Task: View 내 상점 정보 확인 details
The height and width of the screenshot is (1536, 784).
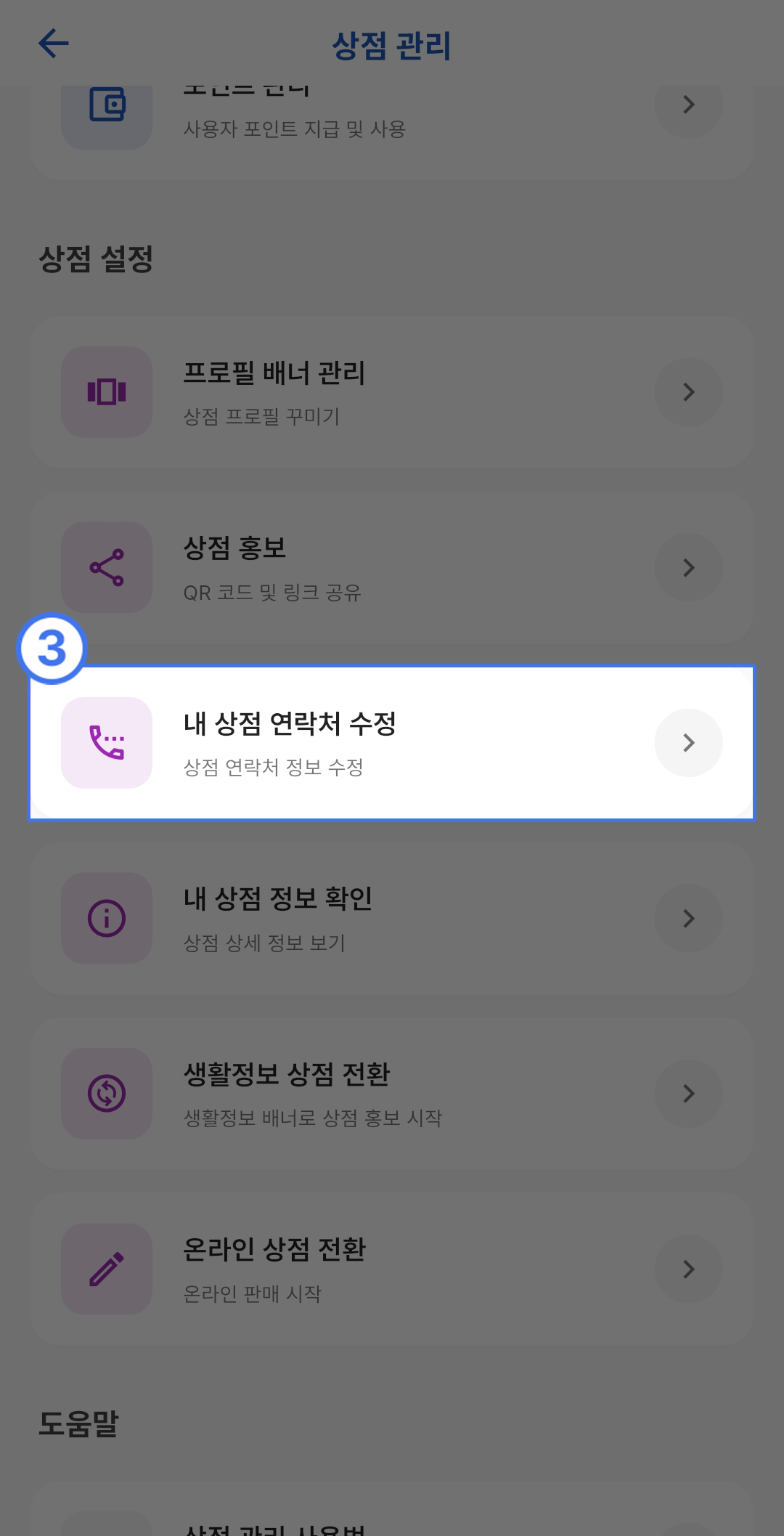Action: 392,919
